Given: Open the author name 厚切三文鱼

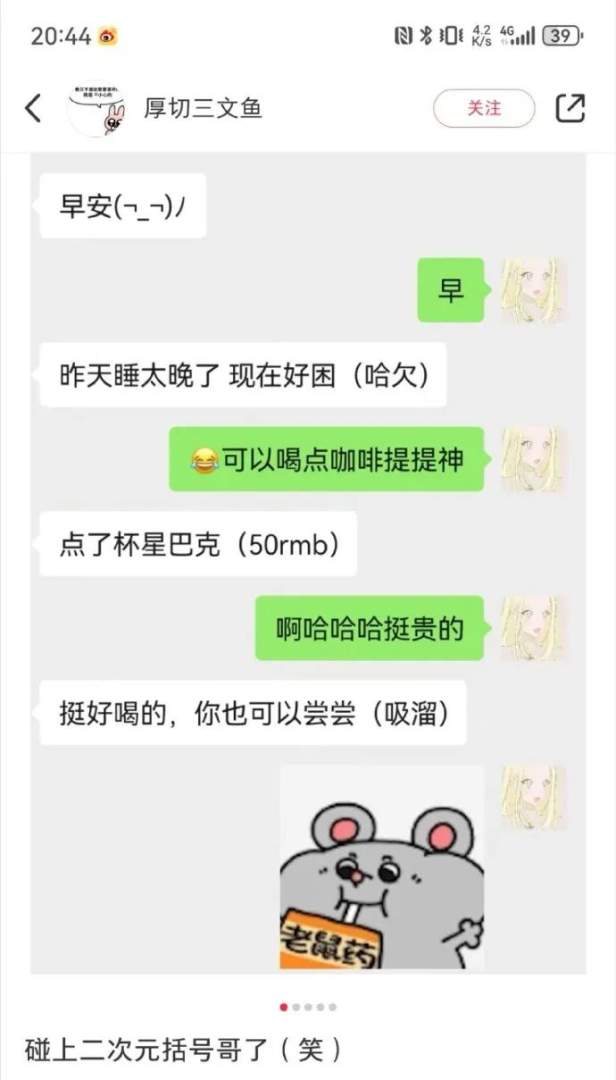Looking at the screenshot, I should (x=203, y=108).
